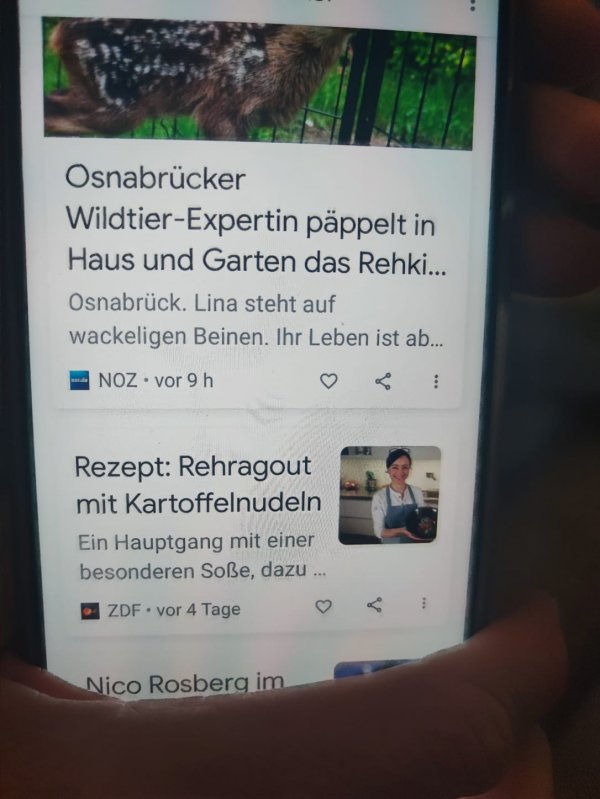Like the NOZ article
This screenshot has width=600, height=799.
tap(328, 381)
